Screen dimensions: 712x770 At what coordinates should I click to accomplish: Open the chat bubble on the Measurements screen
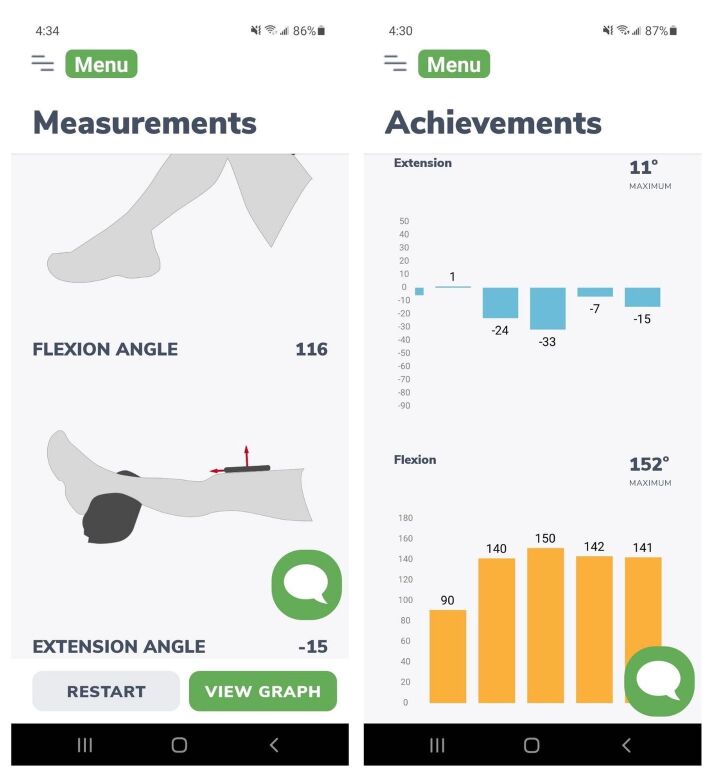click(x=307, y=584)
